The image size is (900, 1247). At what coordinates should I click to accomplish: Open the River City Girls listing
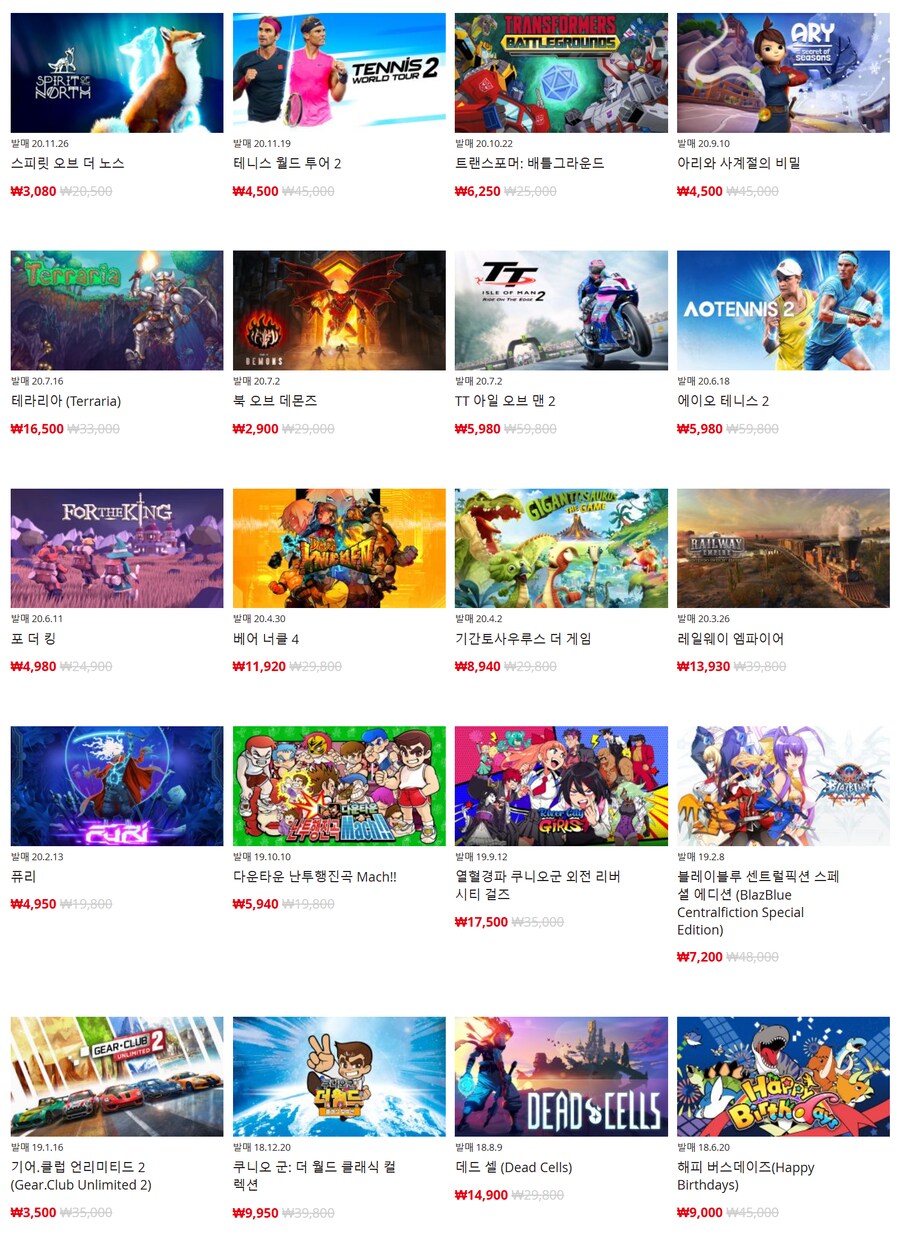click(561, 786)
